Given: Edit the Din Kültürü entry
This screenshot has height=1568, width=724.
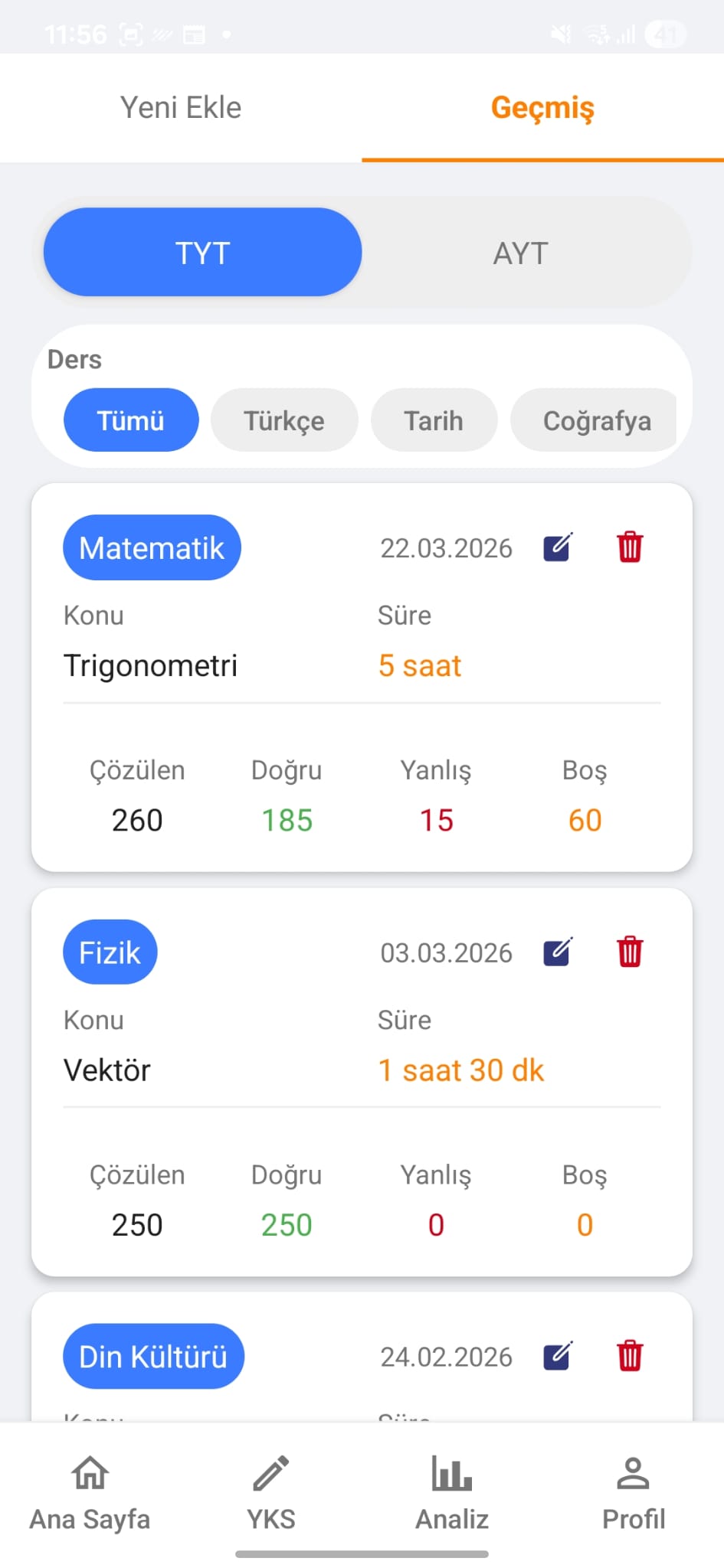Looking at the screenshot, I should (556, 1356).
